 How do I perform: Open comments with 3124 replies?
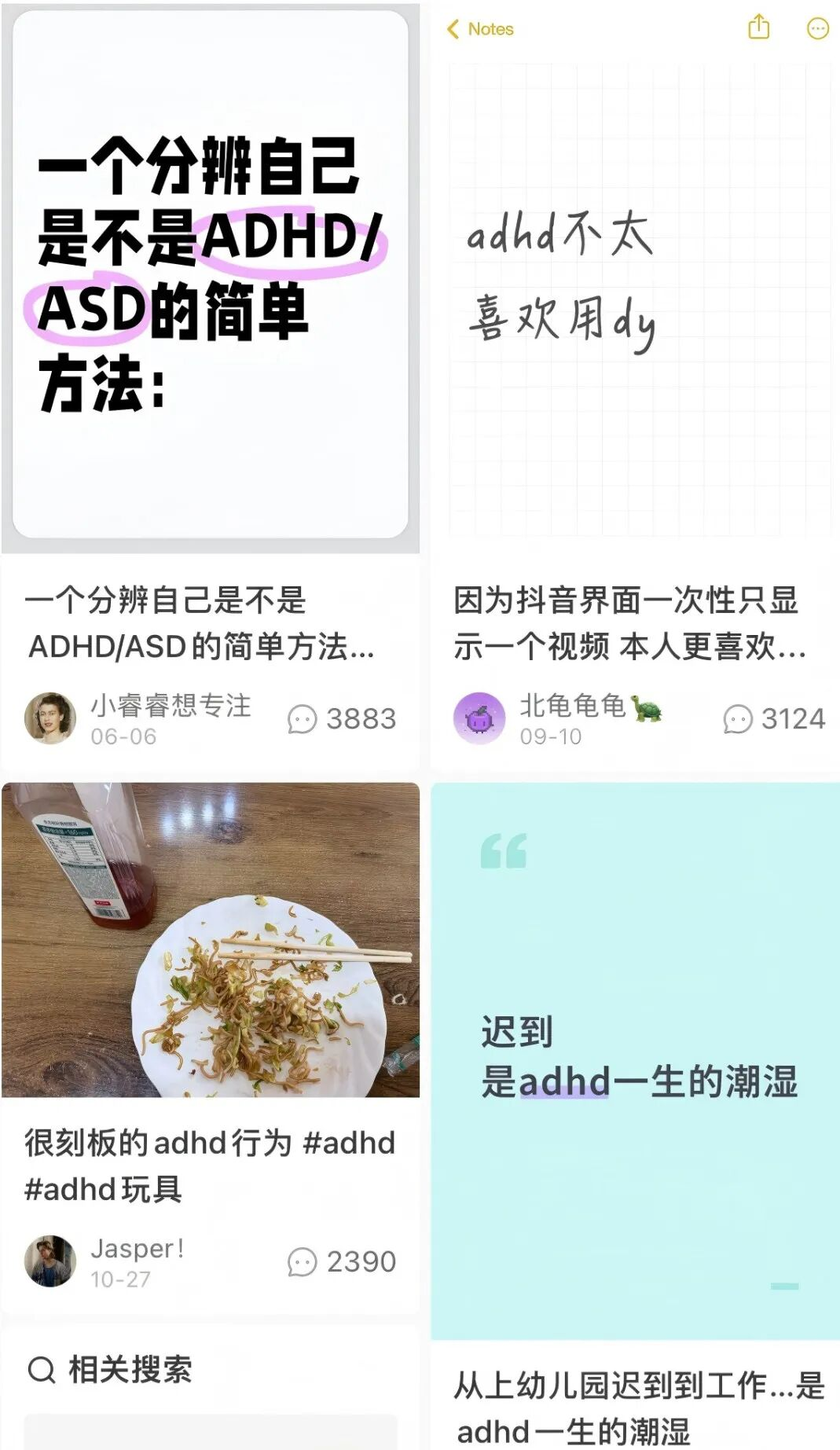(774, 718)
